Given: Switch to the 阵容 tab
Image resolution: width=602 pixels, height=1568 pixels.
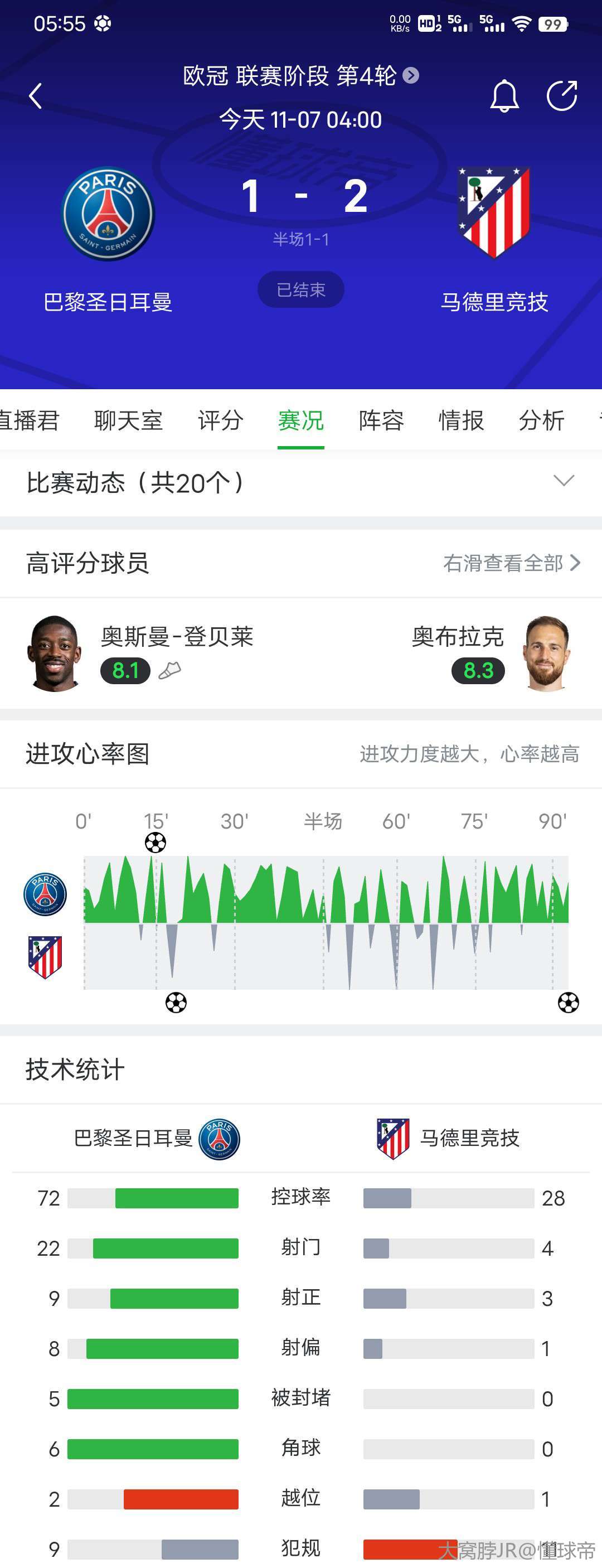Looking at the screenshot, I should (x=381, y=420).
